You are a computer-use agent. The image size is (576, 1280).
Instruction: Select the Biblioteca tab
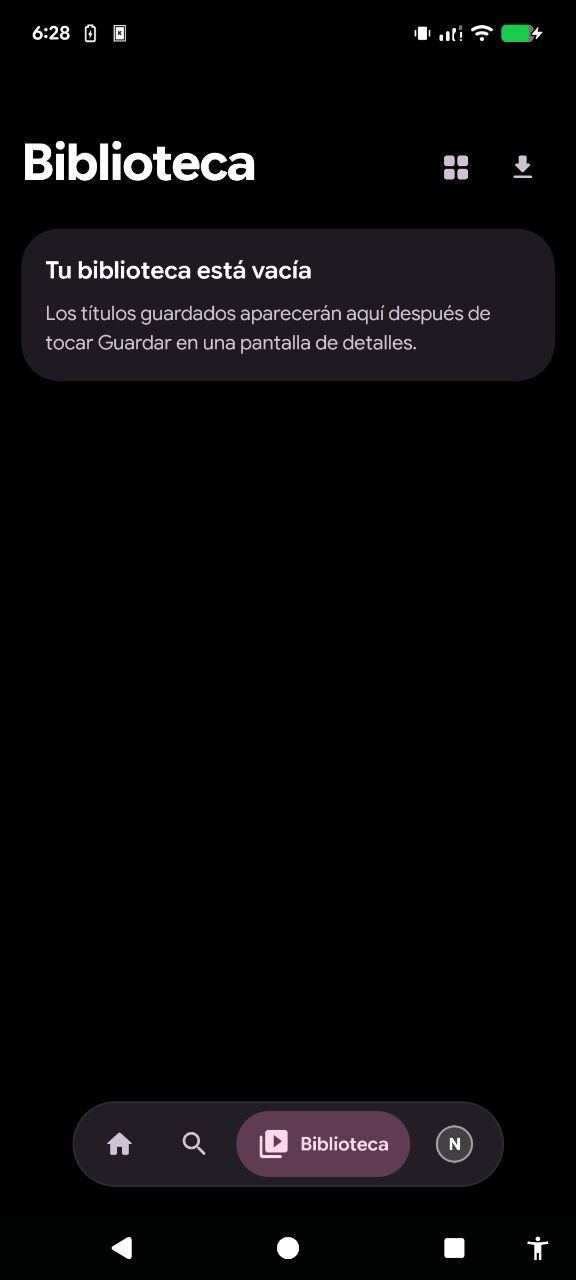point(323,1144)
